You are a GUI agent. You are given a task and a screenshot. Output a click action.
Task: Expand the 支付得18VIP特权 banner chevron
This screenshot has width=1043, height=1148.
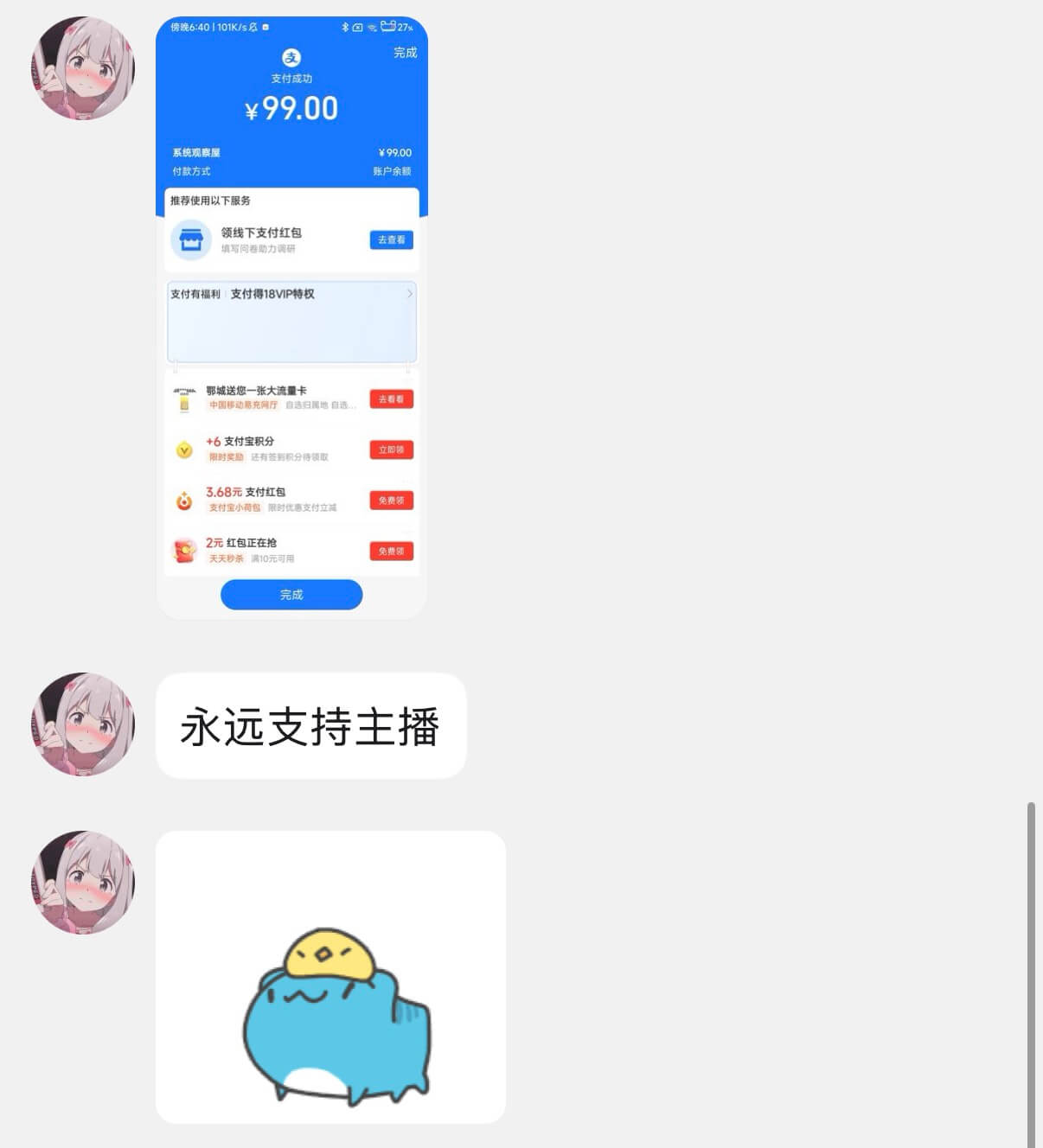[x=410, y=294]
